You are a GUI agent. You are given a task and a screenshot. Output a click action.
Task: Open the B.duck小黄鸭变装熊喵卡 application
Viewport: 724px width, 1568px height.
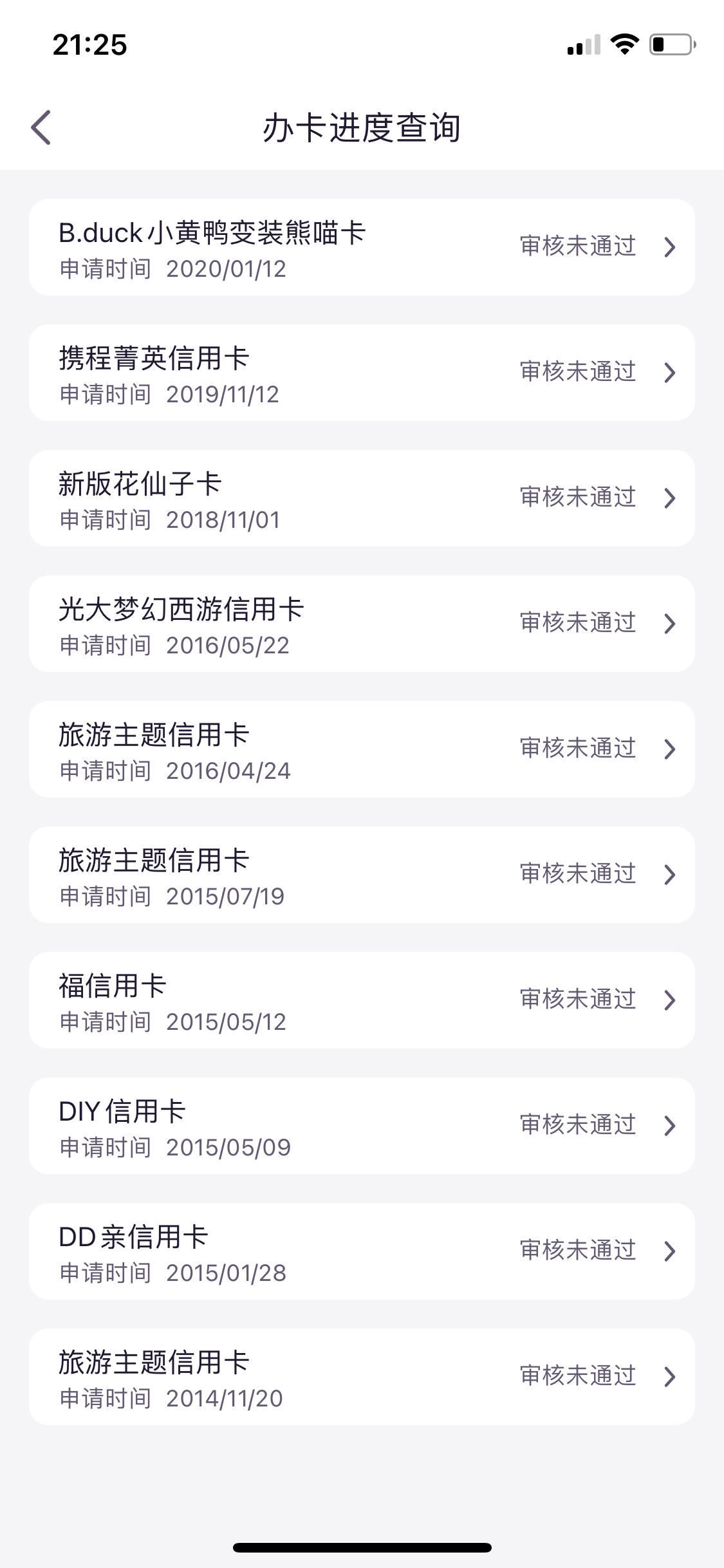click(x=362, y=247)
